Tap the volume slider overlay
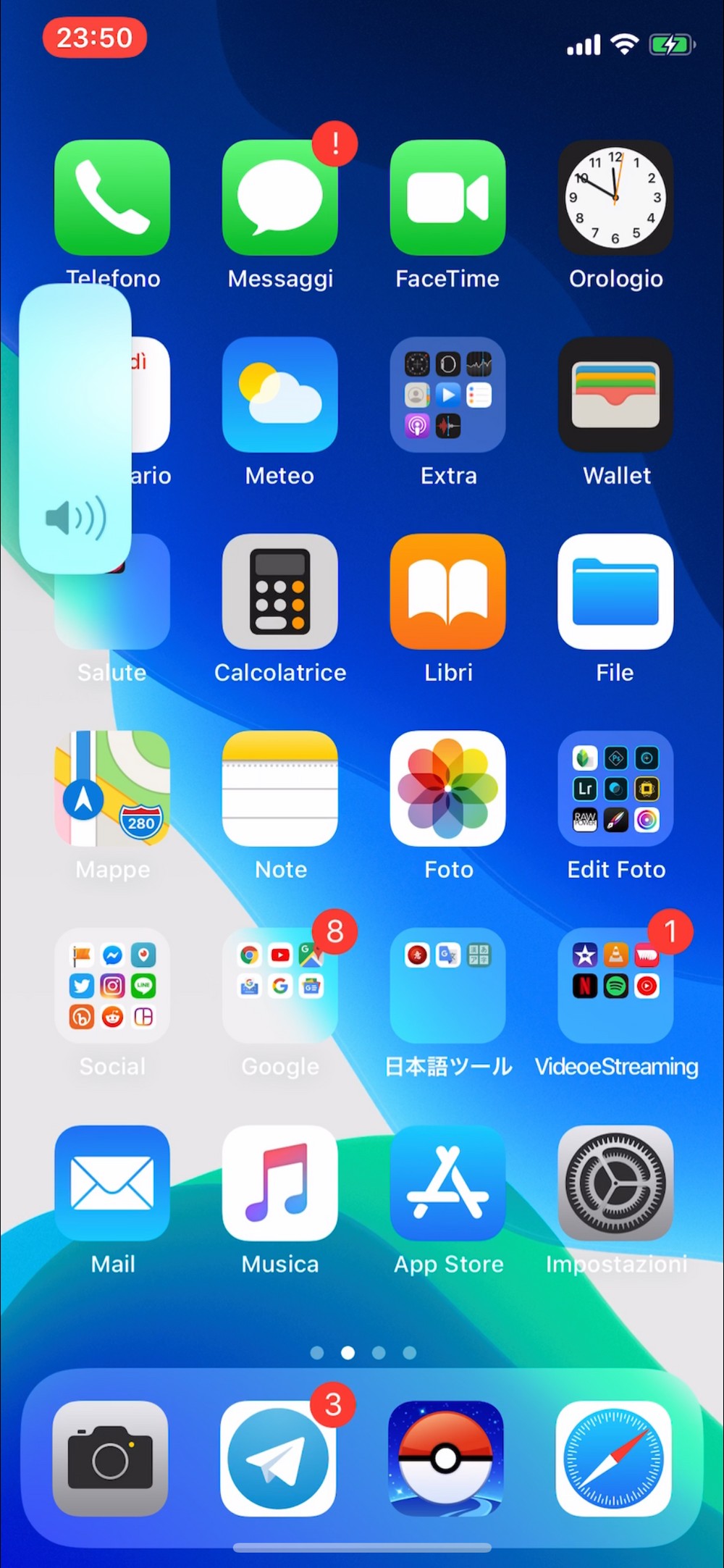 (x=75, y=429)
